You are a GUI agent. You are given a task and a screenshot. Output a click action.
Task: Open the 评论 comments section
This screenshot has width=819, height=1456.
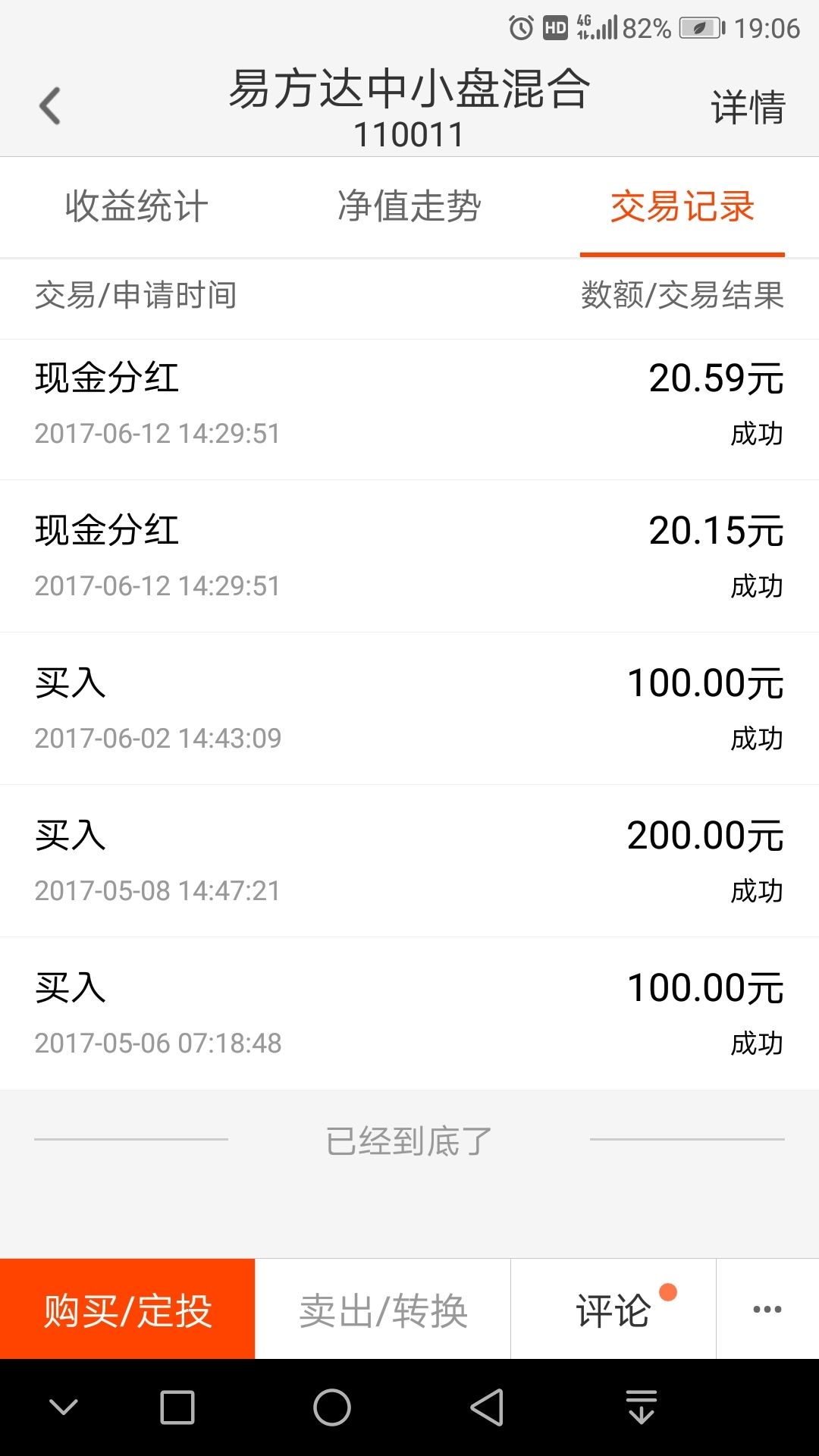point(613,1310)
